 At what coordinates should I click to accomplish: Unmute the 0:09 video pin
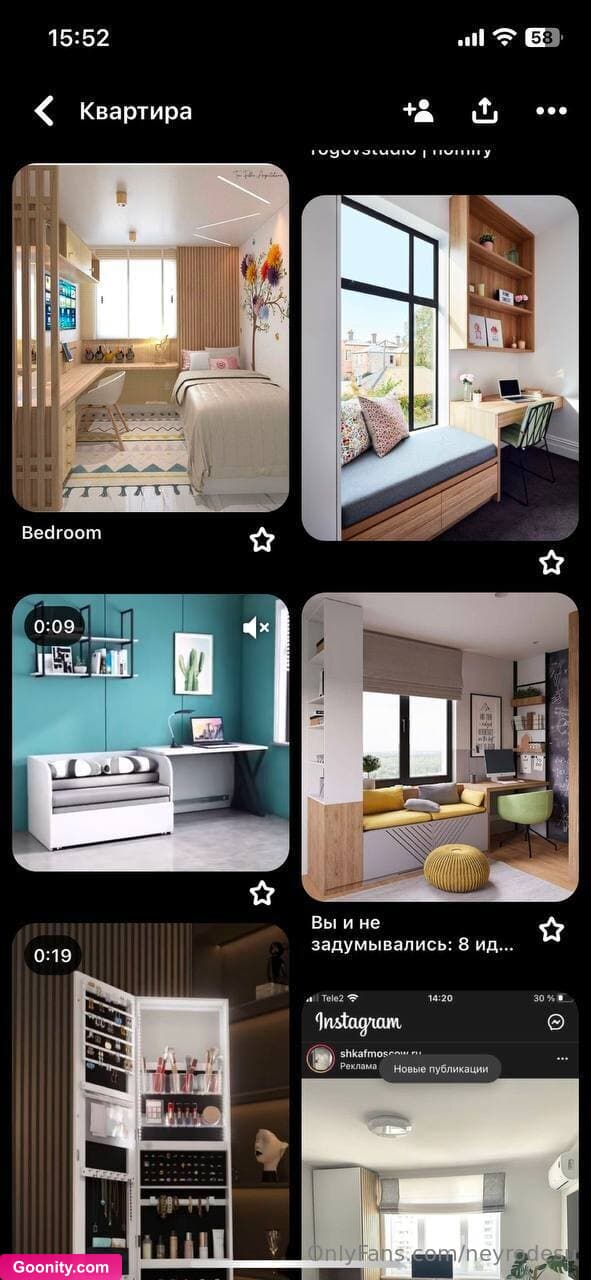tap(256, 628)
